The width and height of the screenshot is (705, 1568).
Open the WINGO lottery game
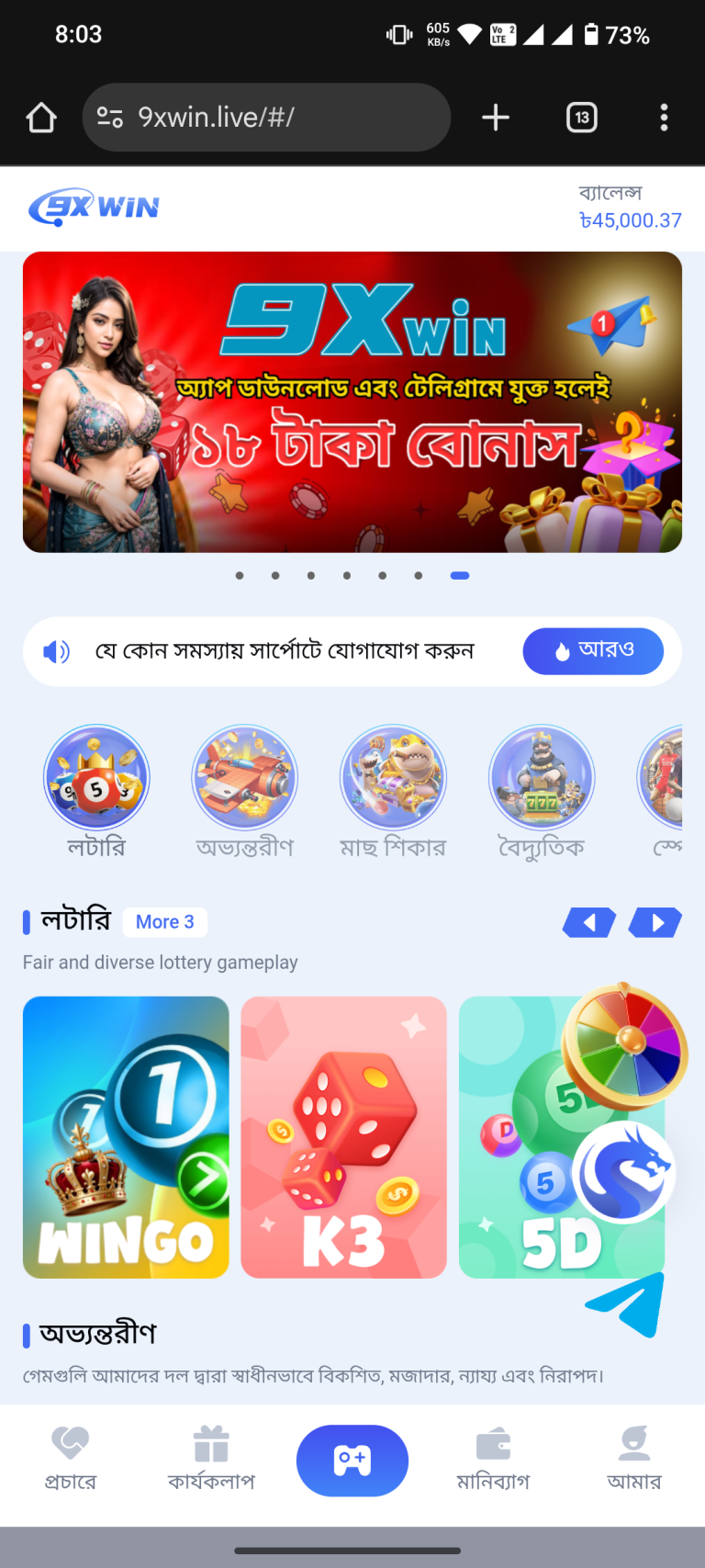(x=126, y=1137)
